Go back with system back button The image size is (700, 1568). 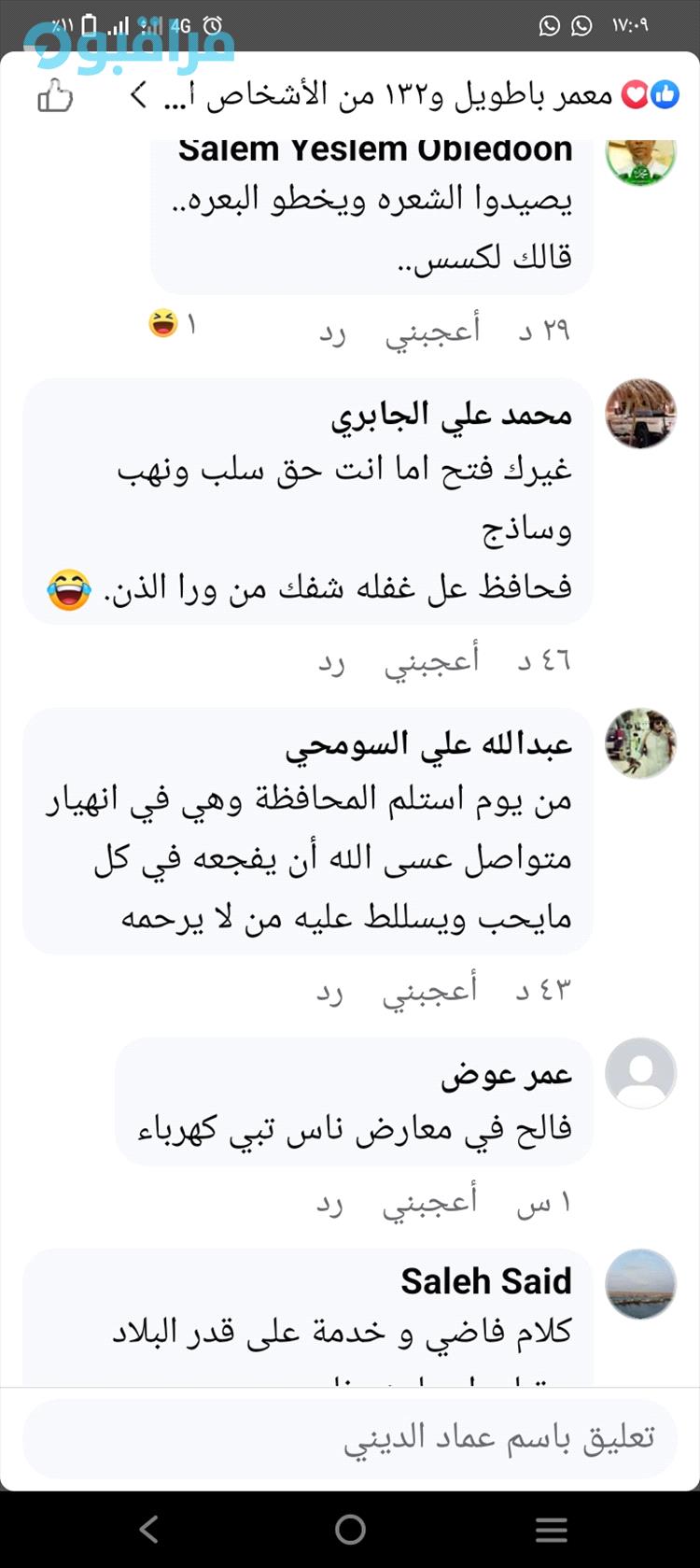click(148, 1529)
